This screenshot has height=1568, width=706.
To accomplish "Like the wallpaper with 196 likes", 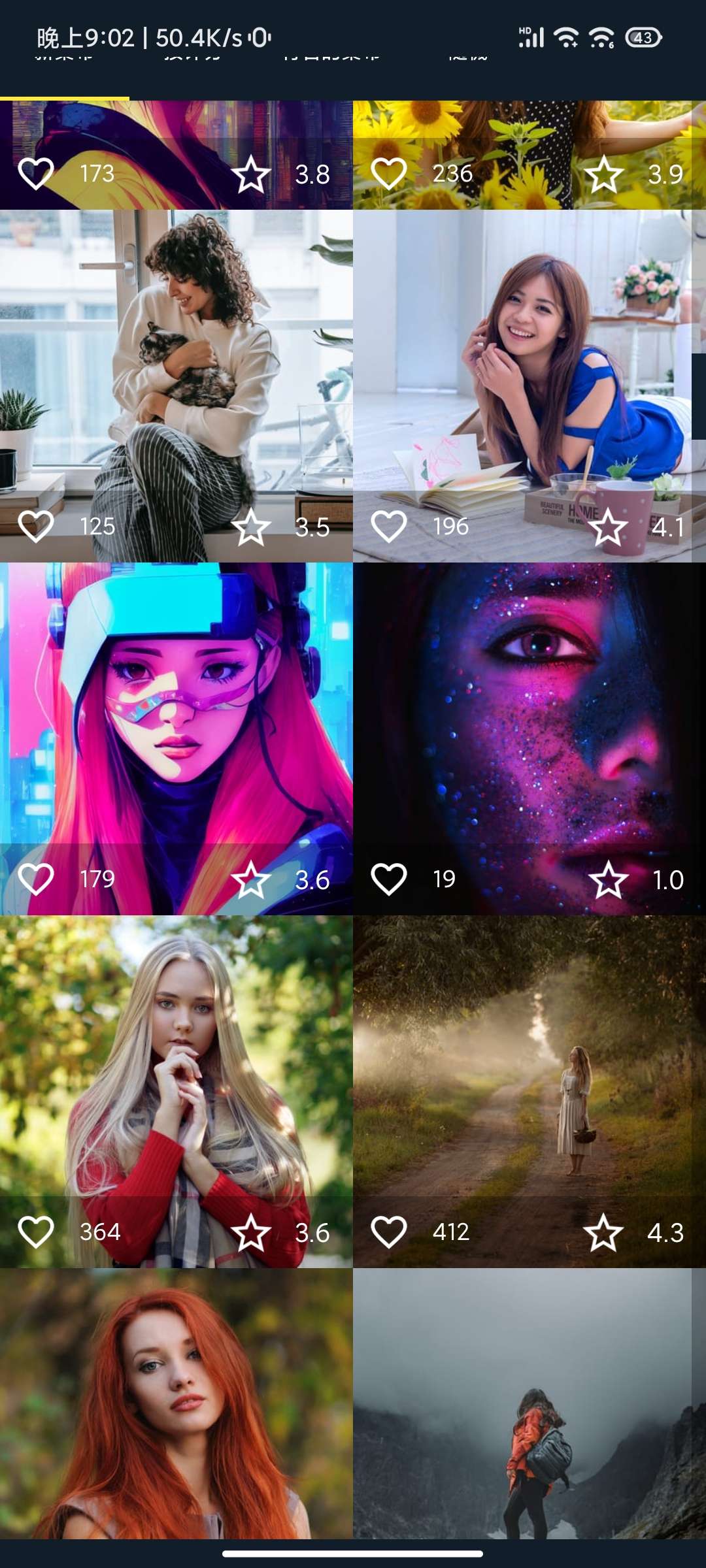I will click(x=389, y=526).
